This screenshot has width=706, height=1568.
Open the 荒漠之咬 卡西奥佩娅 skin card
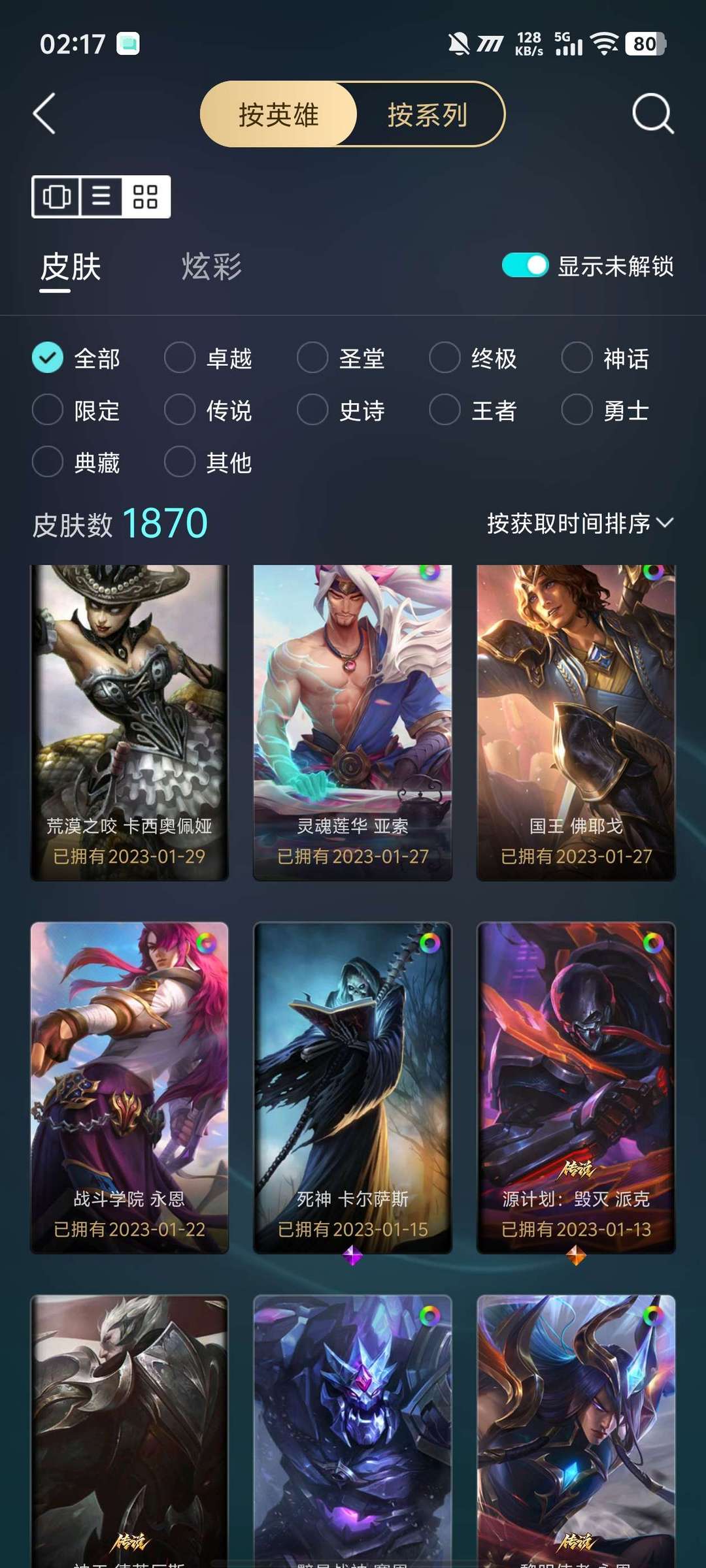pyautogui.click(x=128, y=719)
